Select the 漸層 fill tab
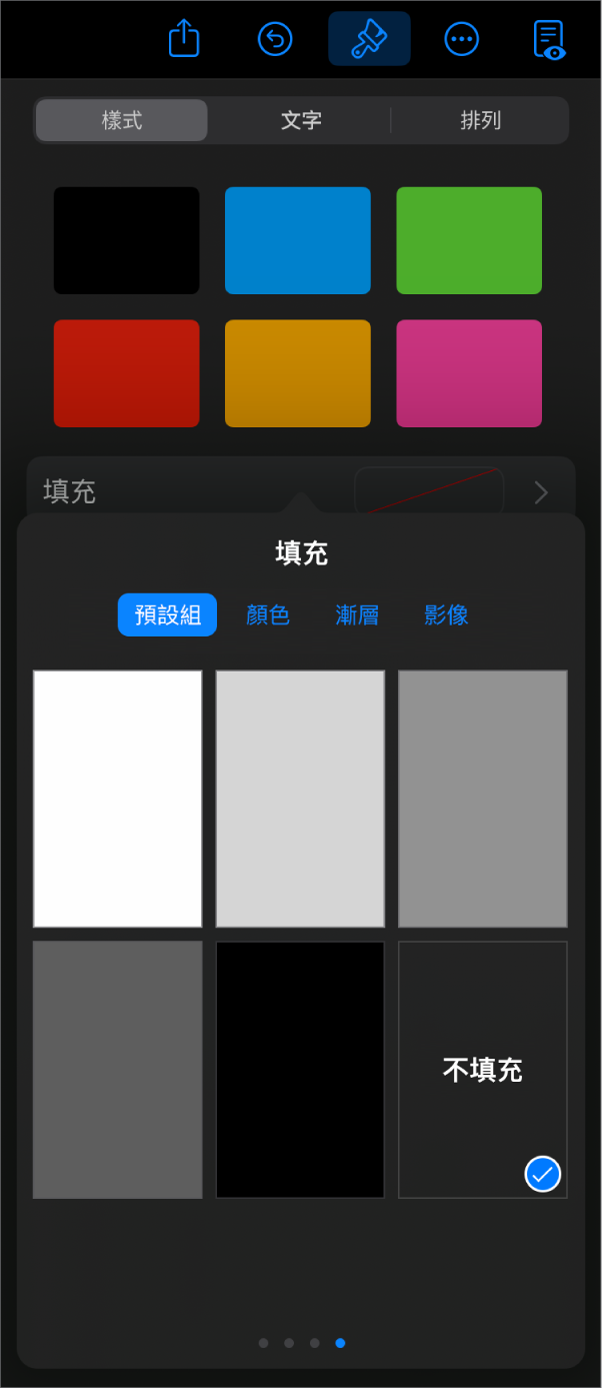Screen dimensions: 603x1388 (357, 615)
